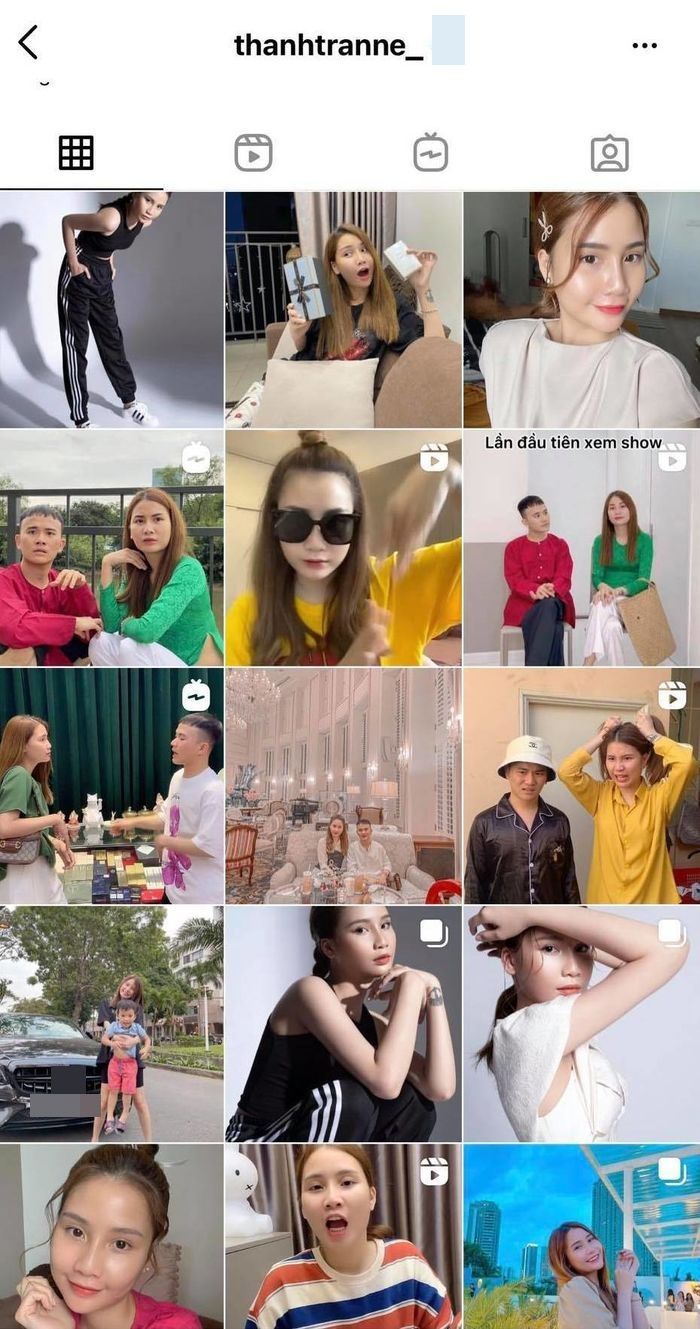Switch to the IGTV videos tab
The height and width of the screenshot is (1329, 700).
431,153
